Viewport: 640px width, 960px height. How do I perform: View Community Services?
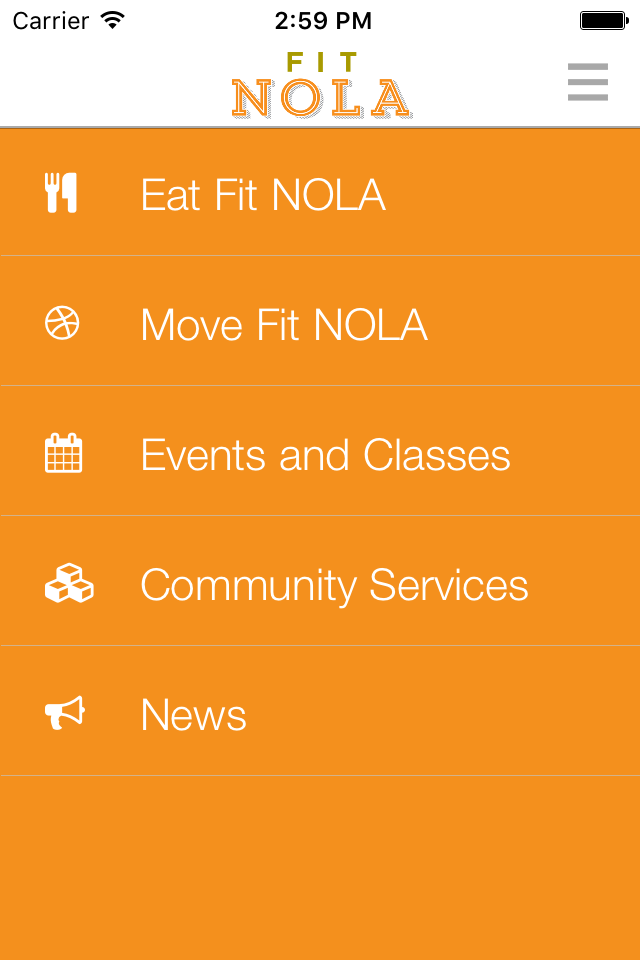click(334, 585)
